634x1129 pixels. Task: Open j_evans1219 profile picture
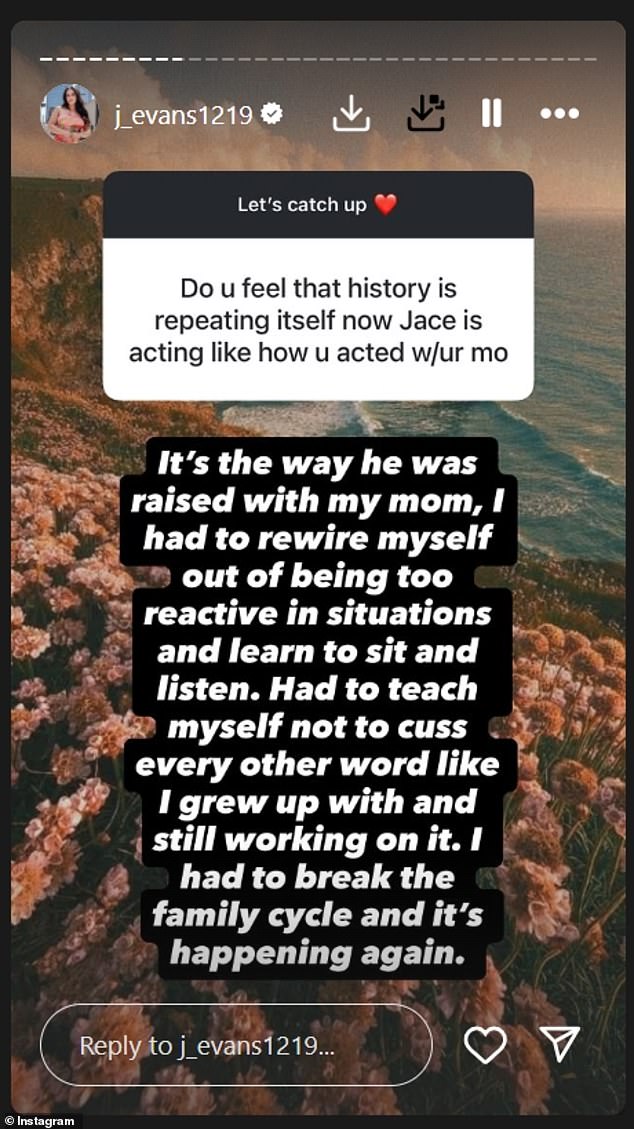(69, 114)
